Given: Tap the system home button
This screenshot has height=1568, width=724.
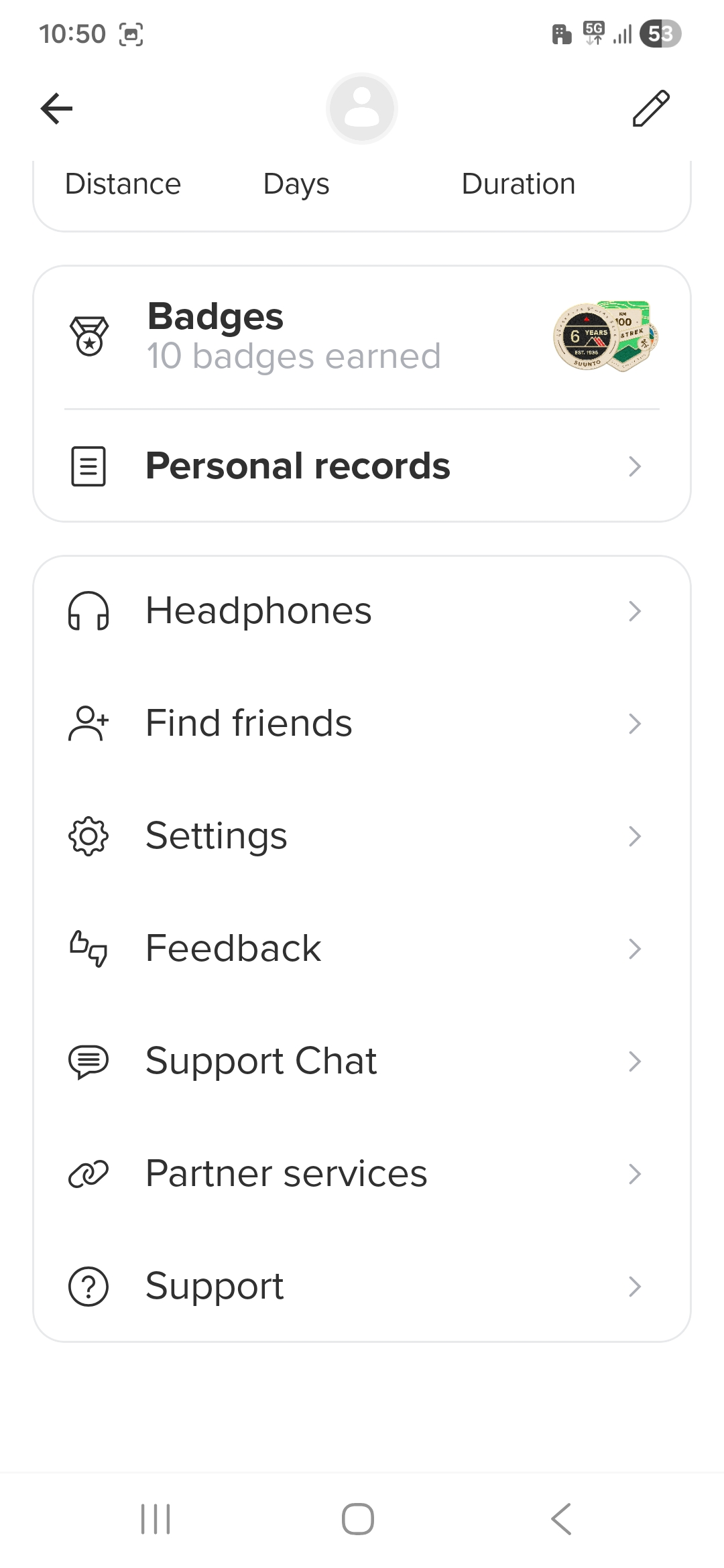Looking at the screenshot, I should 358,1518.
